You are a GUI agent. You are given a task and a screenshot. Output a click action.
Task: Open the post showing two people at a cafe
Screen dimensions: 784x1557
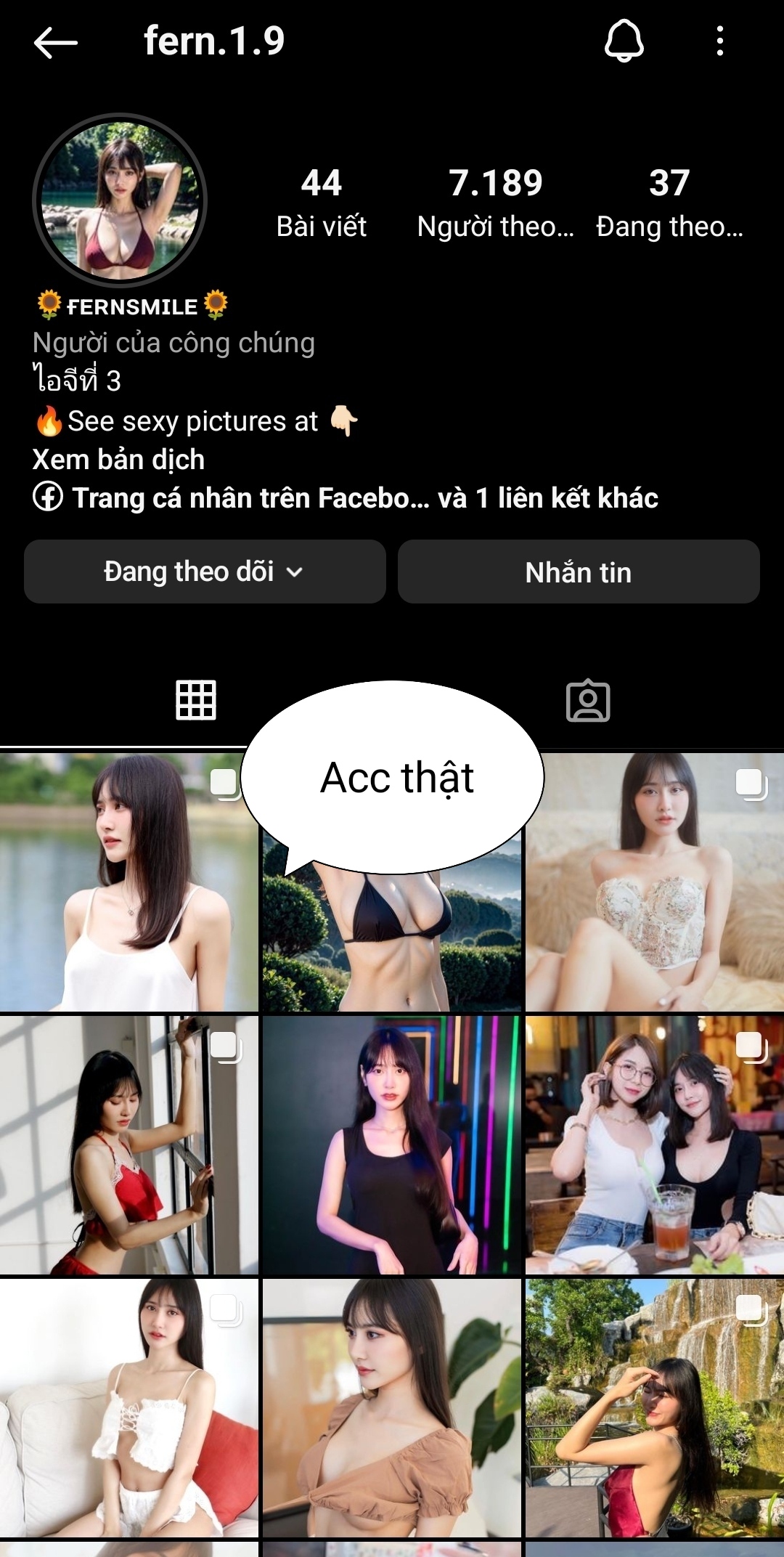[x=654, y=1145]
